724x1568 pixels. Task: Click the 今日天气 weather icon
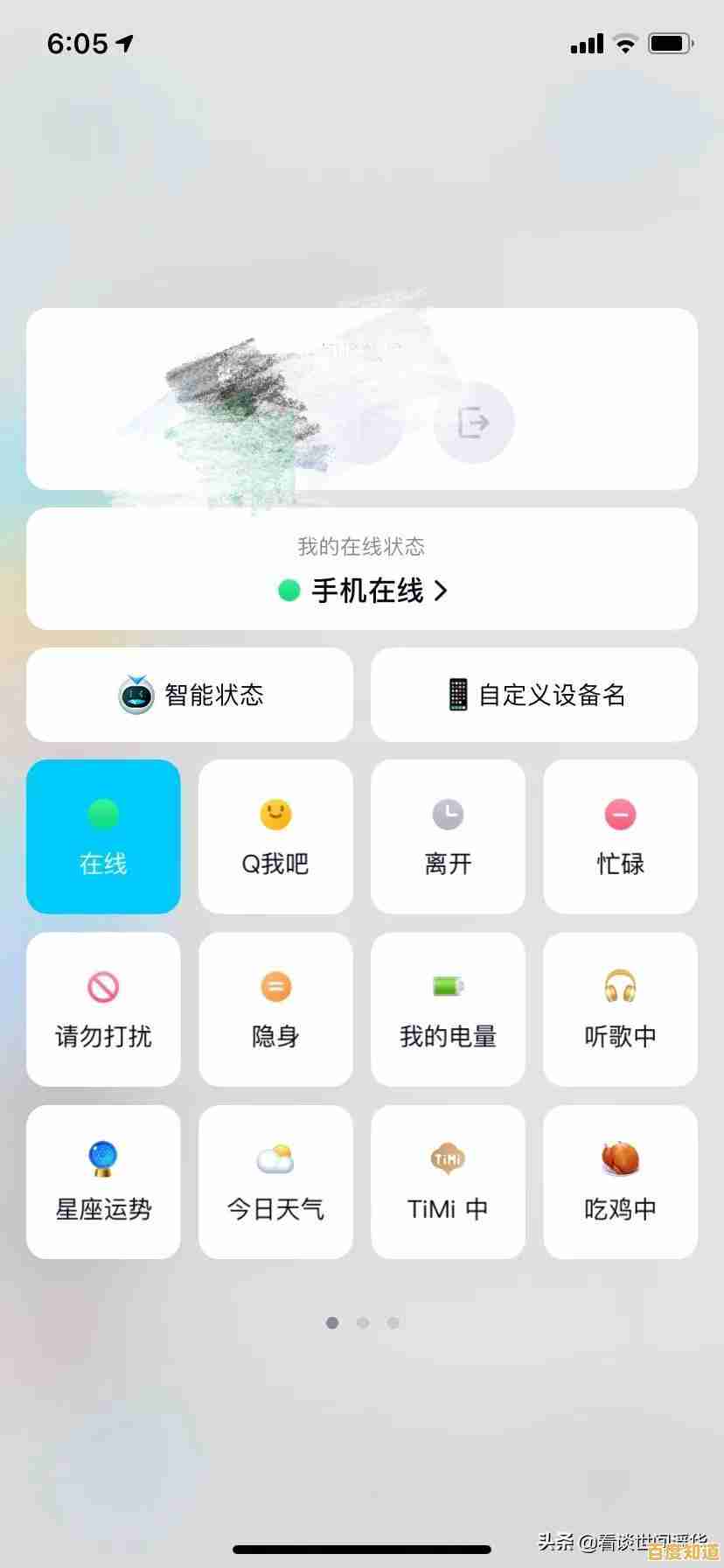(275, 1158)
